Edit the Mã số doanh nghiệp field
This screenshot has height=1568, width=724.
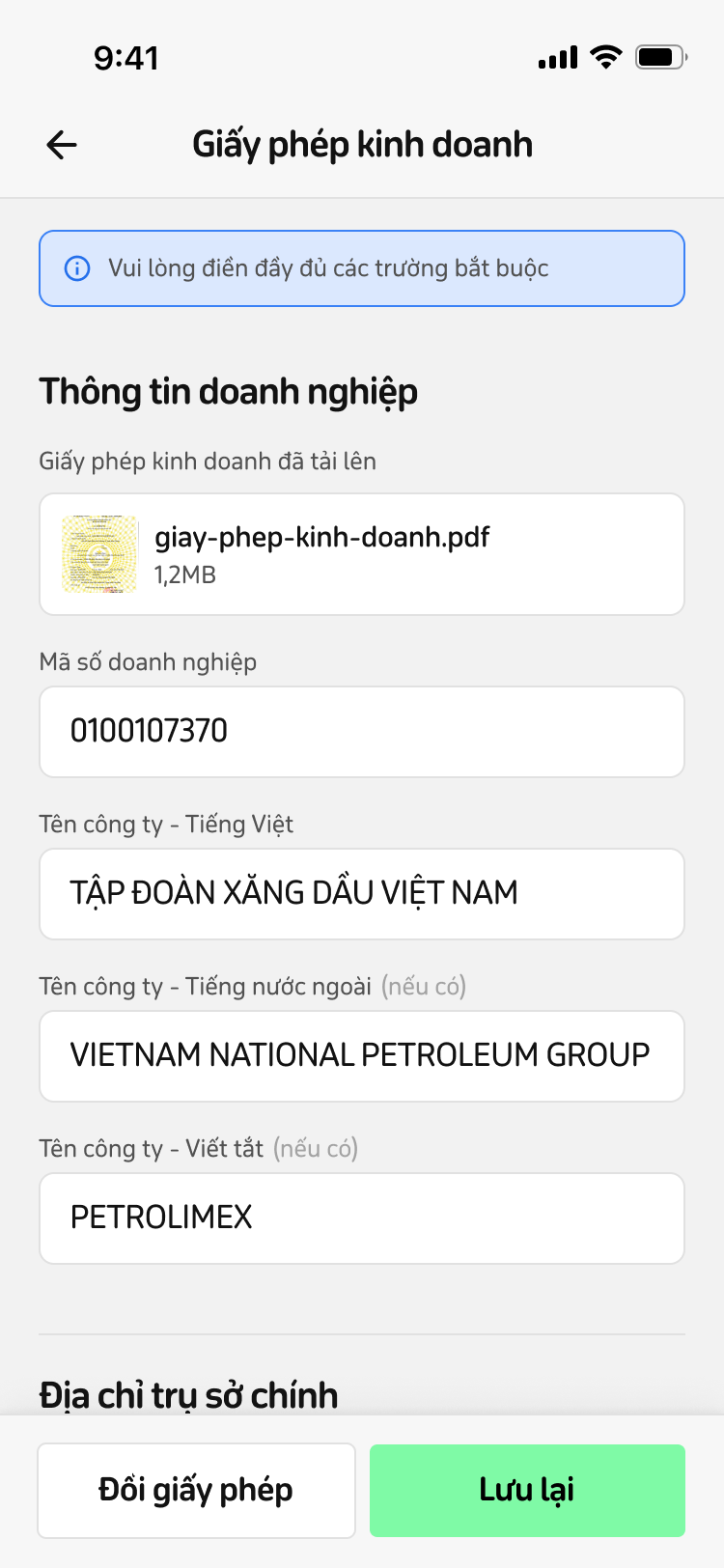click(x=361, y=732)
